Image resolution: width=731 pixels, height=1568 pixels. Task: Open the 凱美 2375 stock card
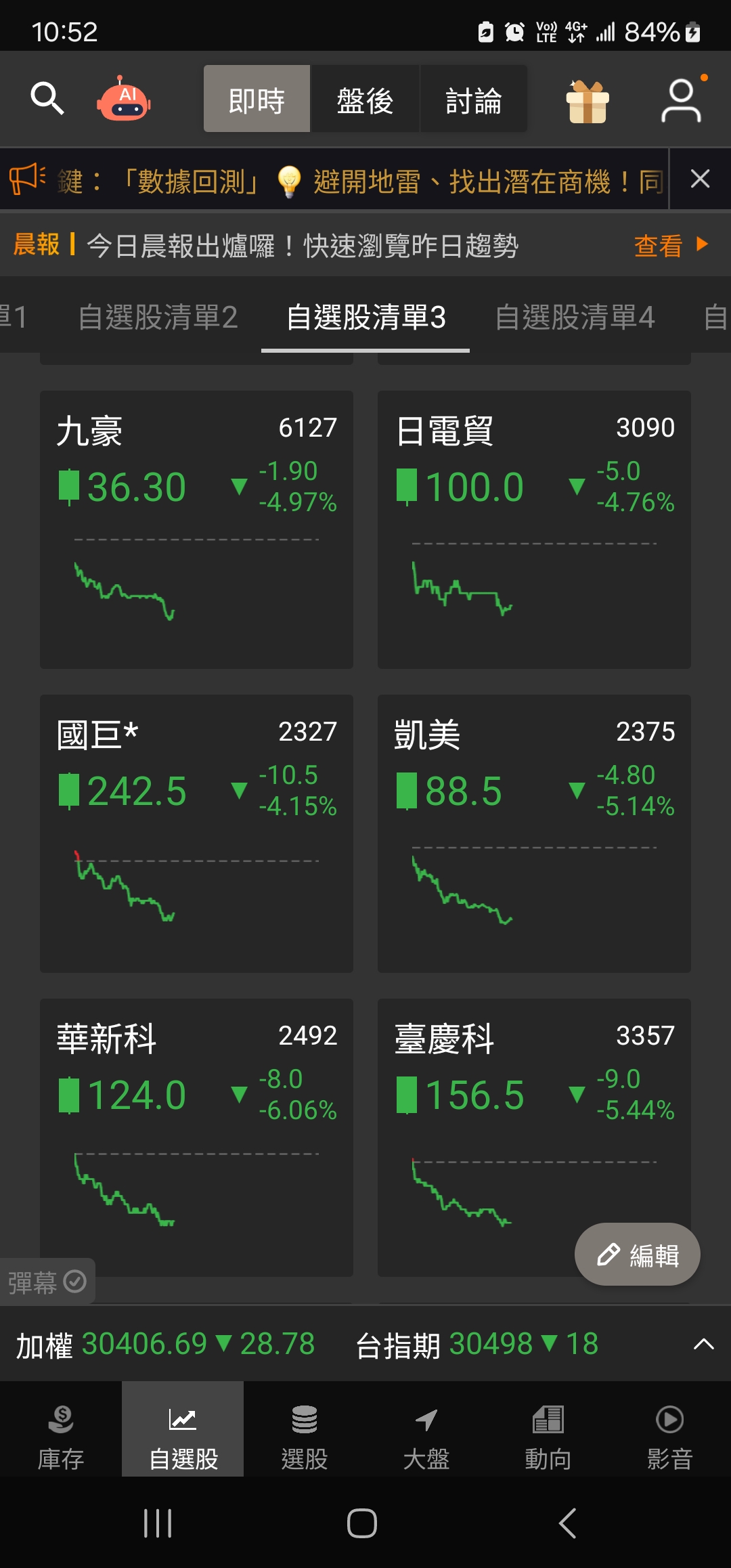534,833
